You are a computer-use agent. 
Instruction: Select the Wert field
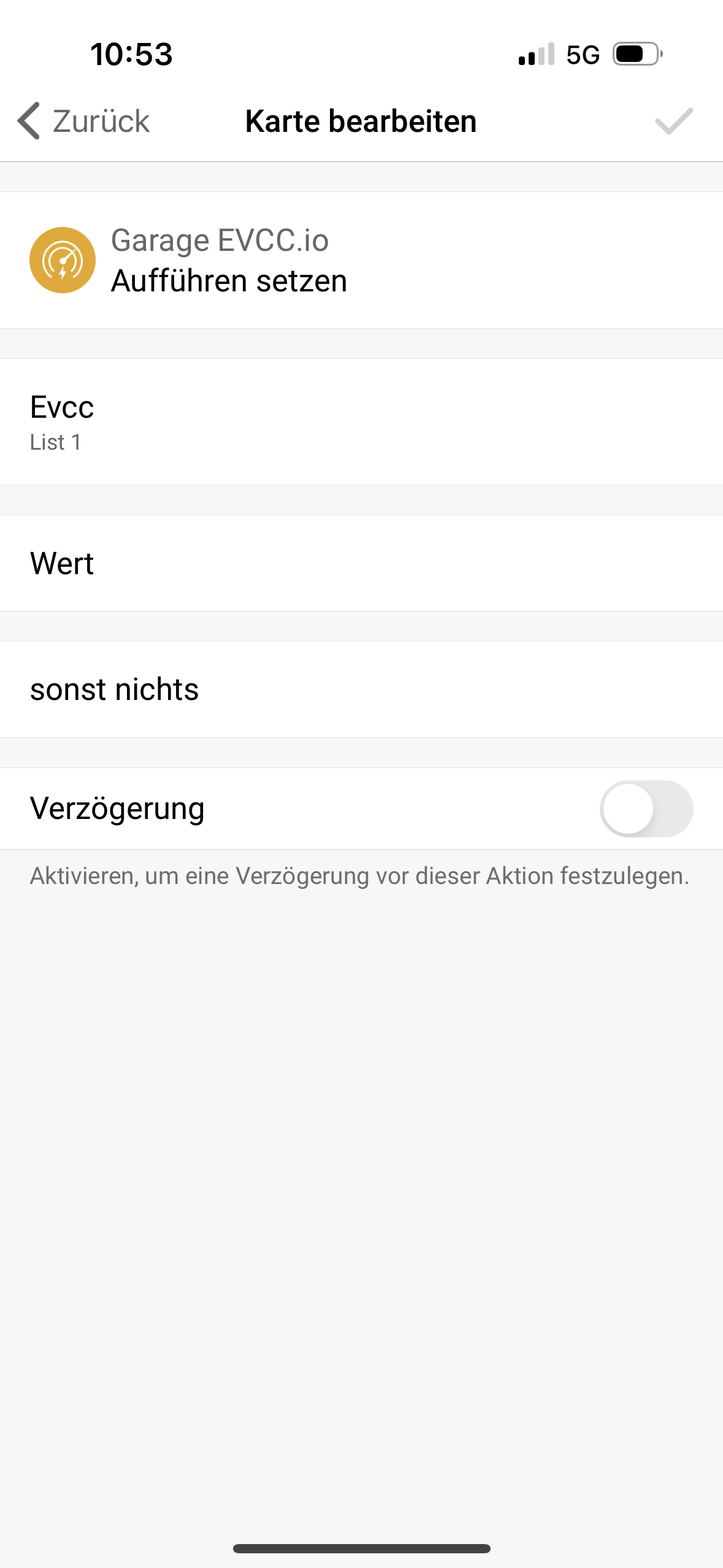tap(361, 563)
